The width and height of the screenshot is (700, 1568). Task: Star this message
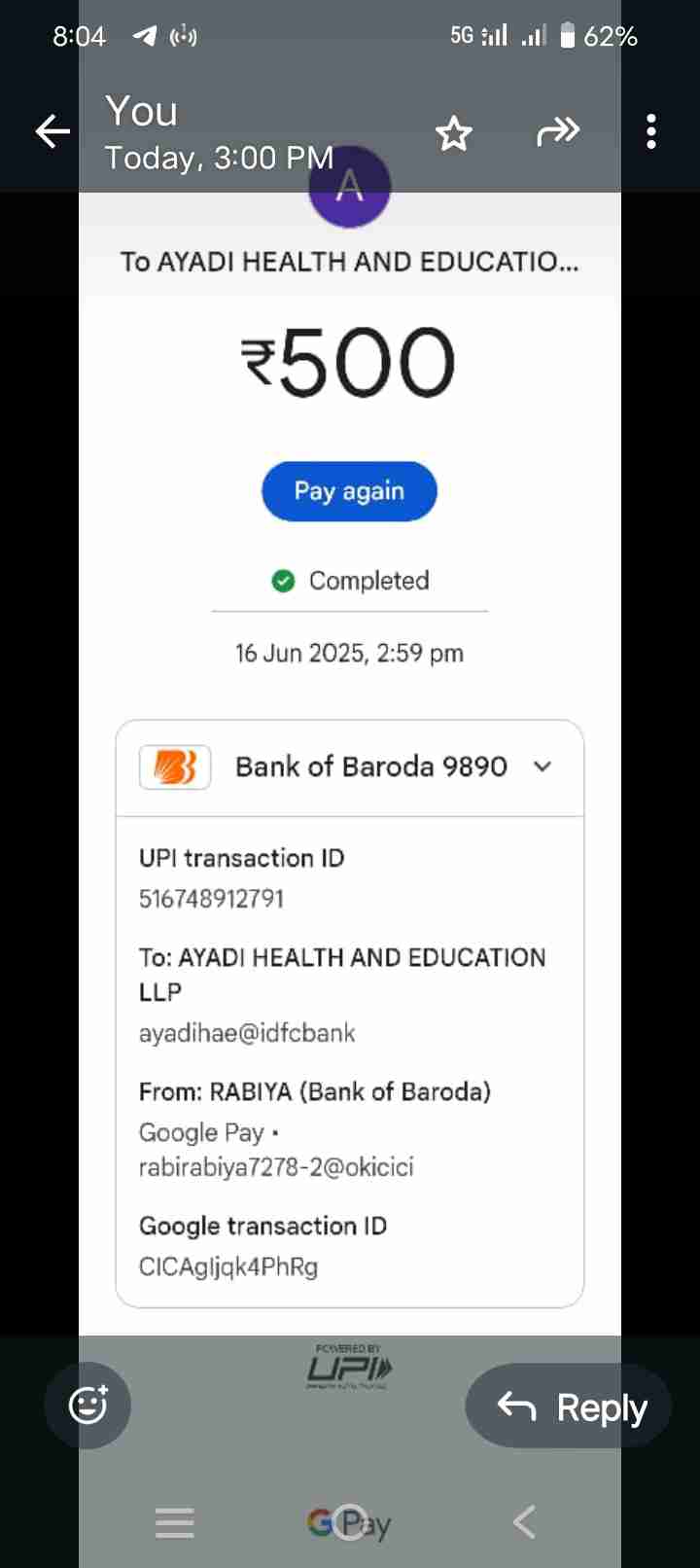pyautogui.click(x=453, y=133)
